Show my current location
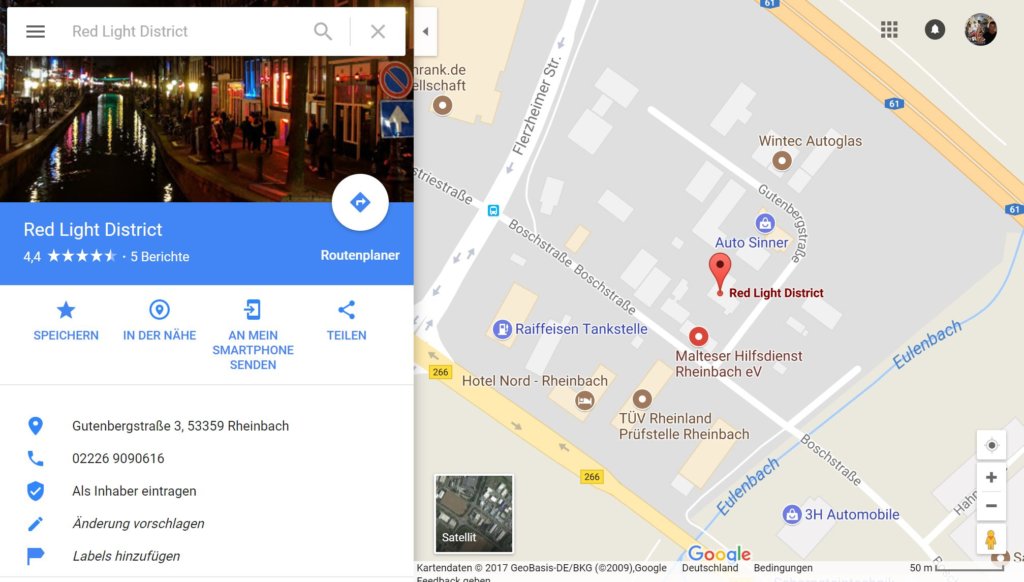1024x582 pixels. pos(991,445)
